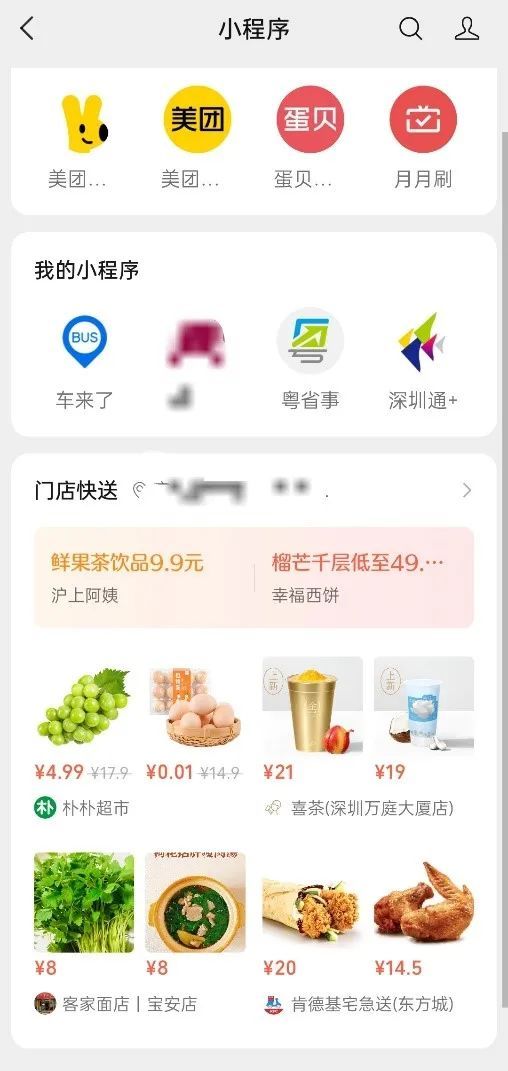
Task: Open 车来了 bus mini program
Action: pyautogui.click(x=84, y=361)
